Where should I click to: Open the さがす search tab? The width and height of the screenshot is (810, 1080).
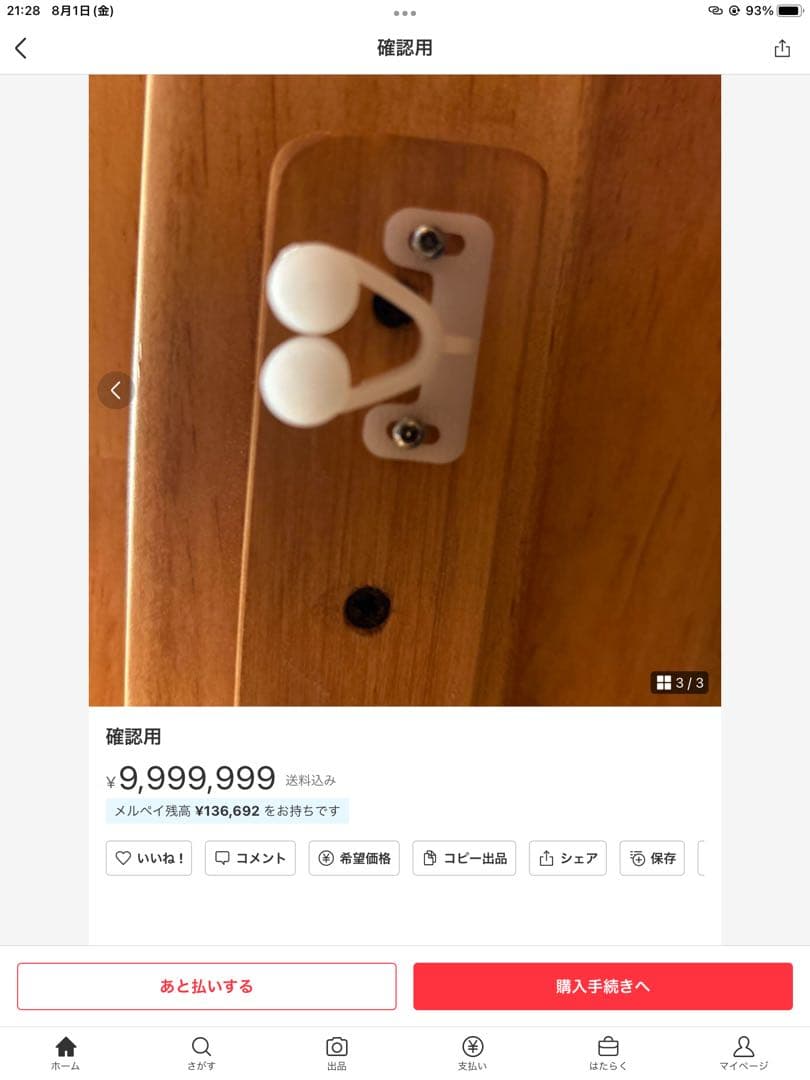[x=201, y=1052]
